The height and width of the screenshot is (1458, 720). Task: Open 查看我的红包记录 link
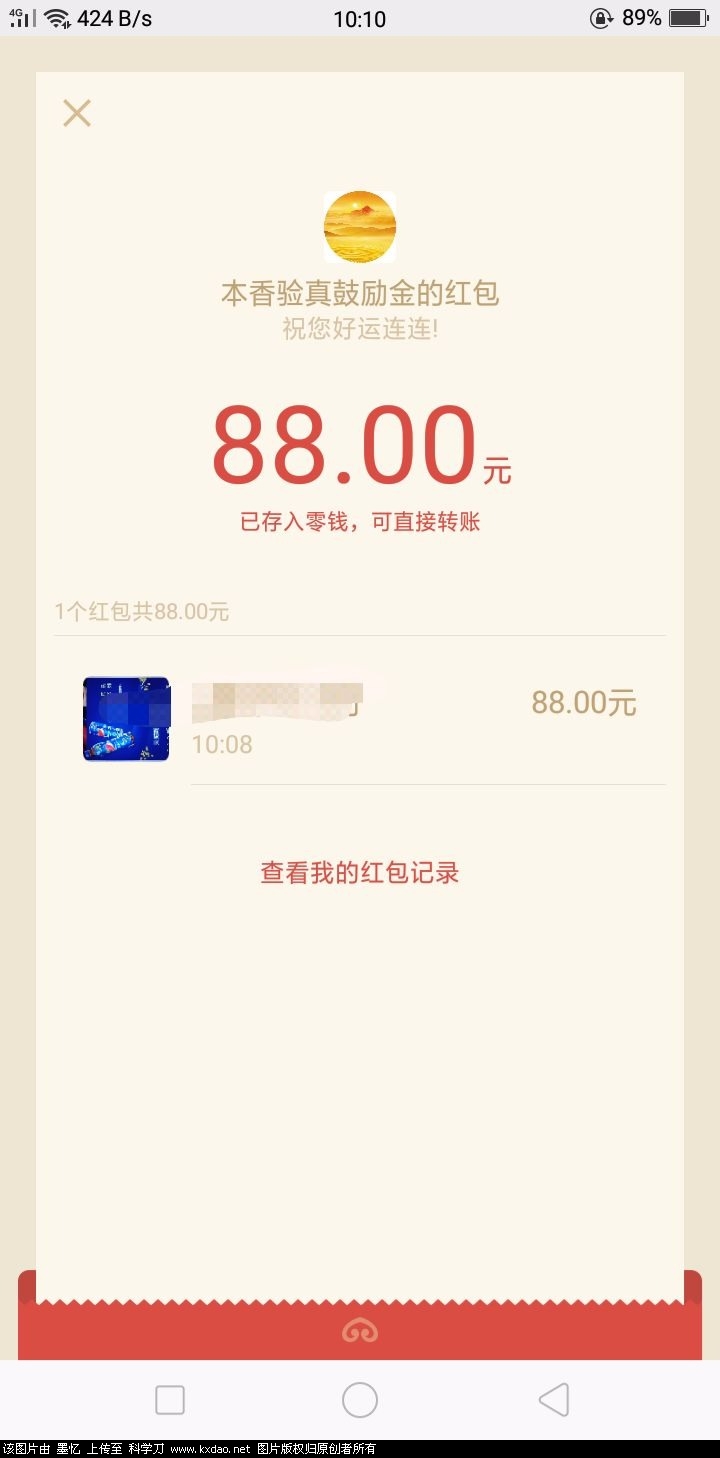[x=360, y=872]
